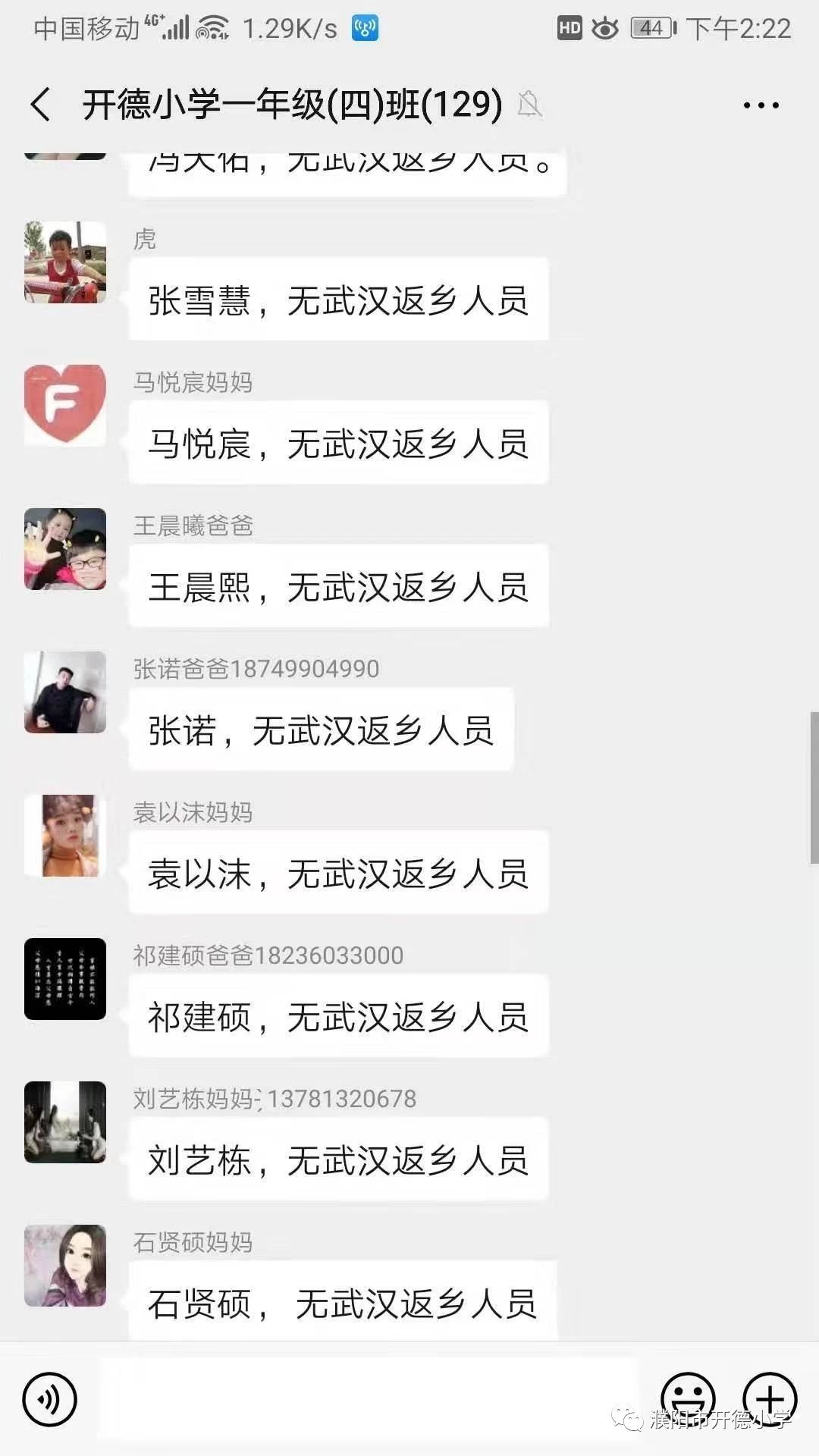
Task: View 袁以沫妈妈's profile picture
Action: coord(65,836)
